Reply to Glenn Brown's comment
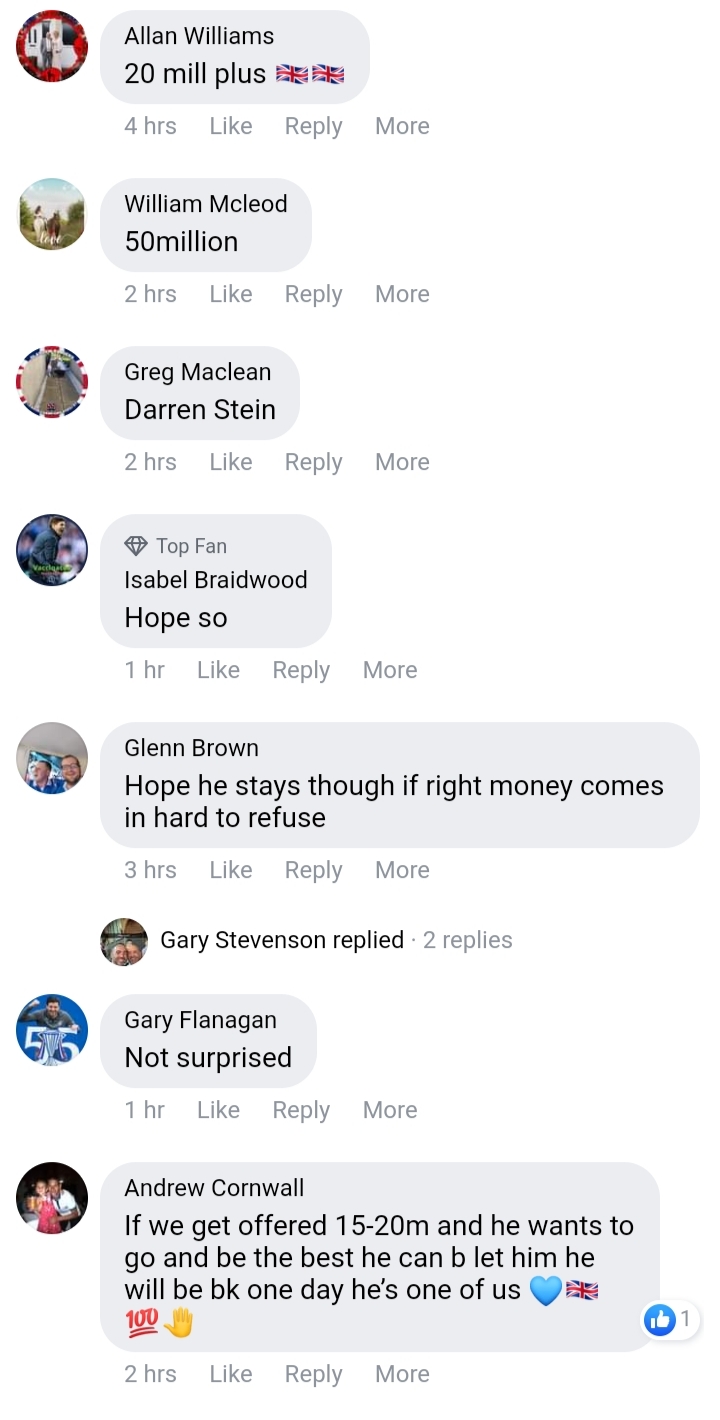 [x=313, y=870]
